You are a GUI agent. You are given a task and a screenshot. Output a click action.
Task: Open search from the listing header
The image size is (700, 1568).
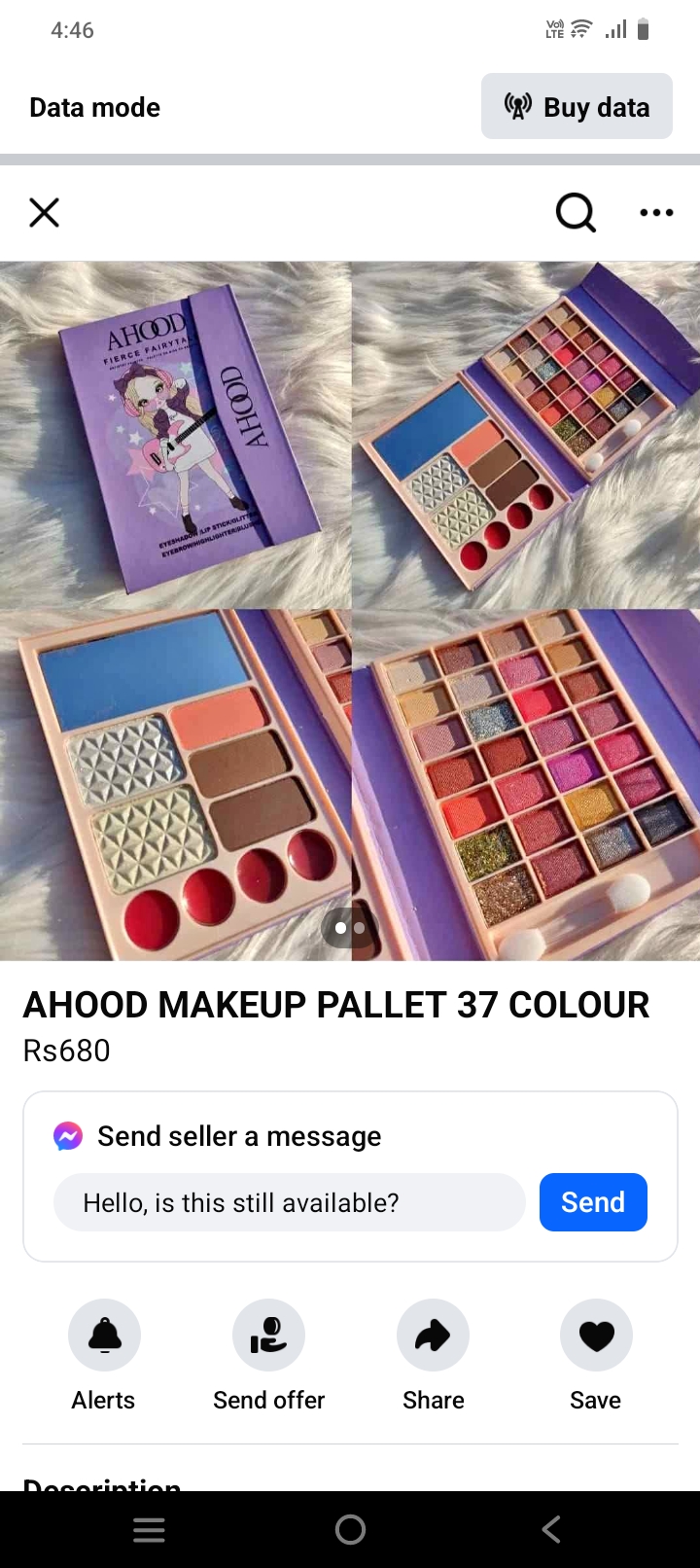coord(576,212)
